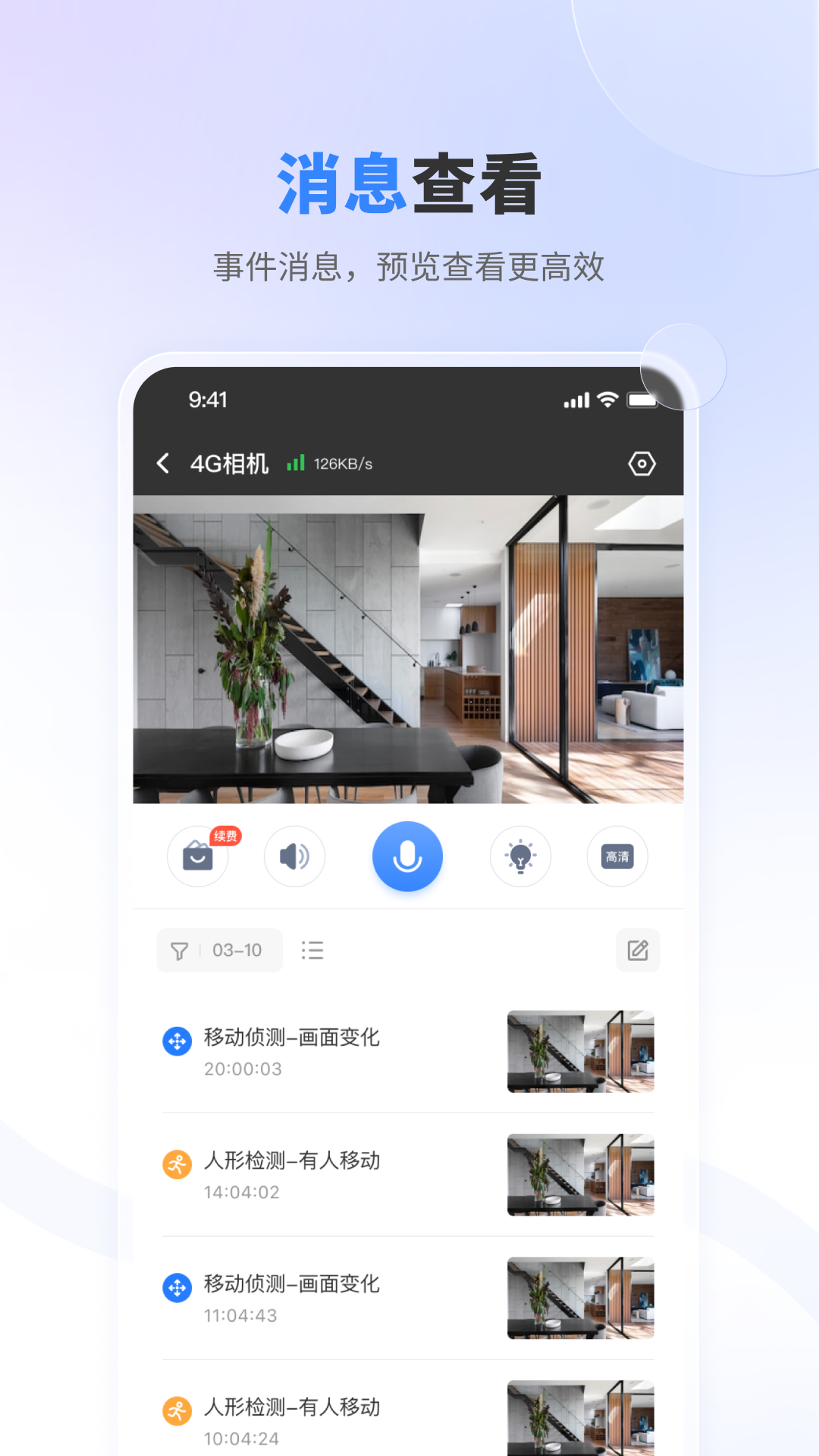This screenshot has height=1456, width=819.
Task: Open the shop icon with 续费 badge
Action: [x=198, y=857]
